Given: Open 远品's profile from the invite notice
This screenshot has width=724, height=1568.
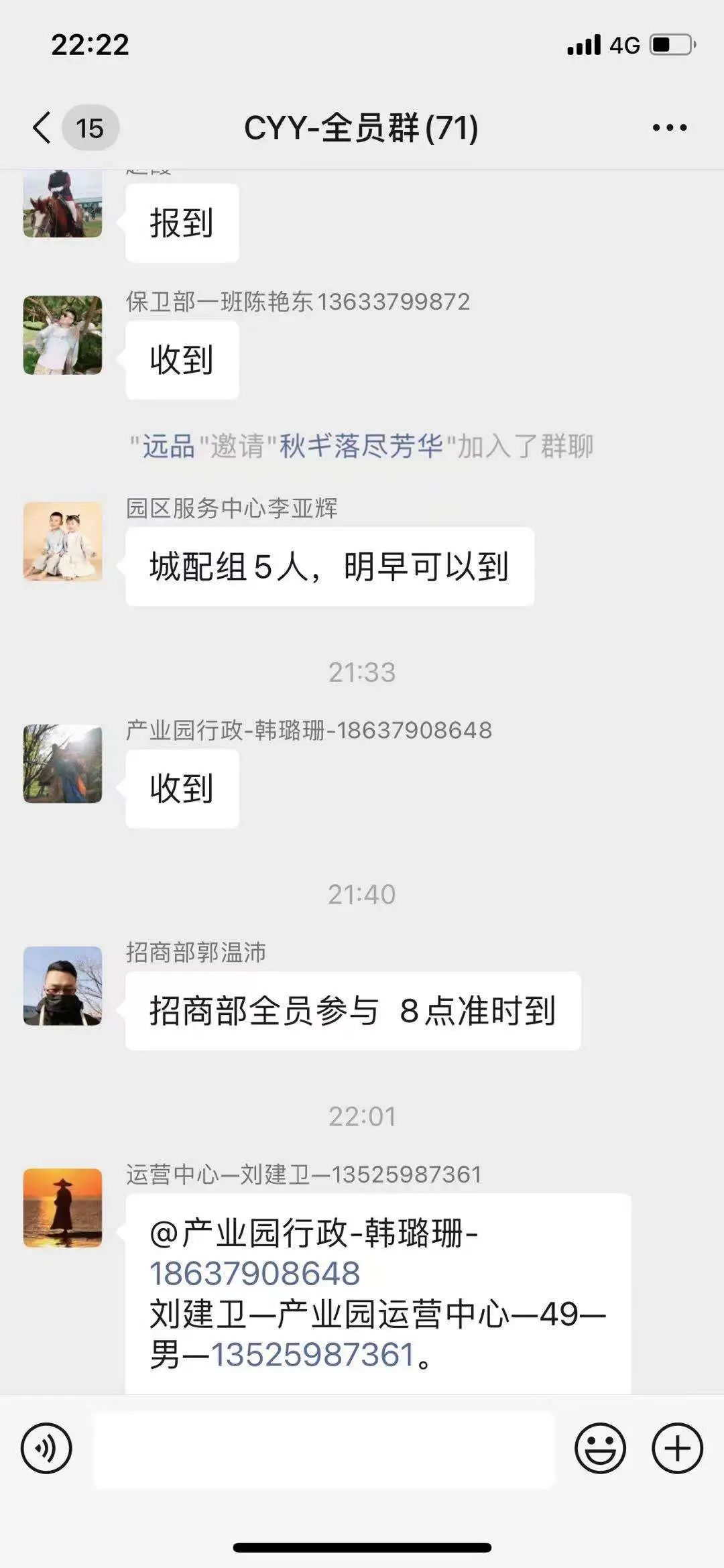Looking at the screenshot, I should (168, 446).
